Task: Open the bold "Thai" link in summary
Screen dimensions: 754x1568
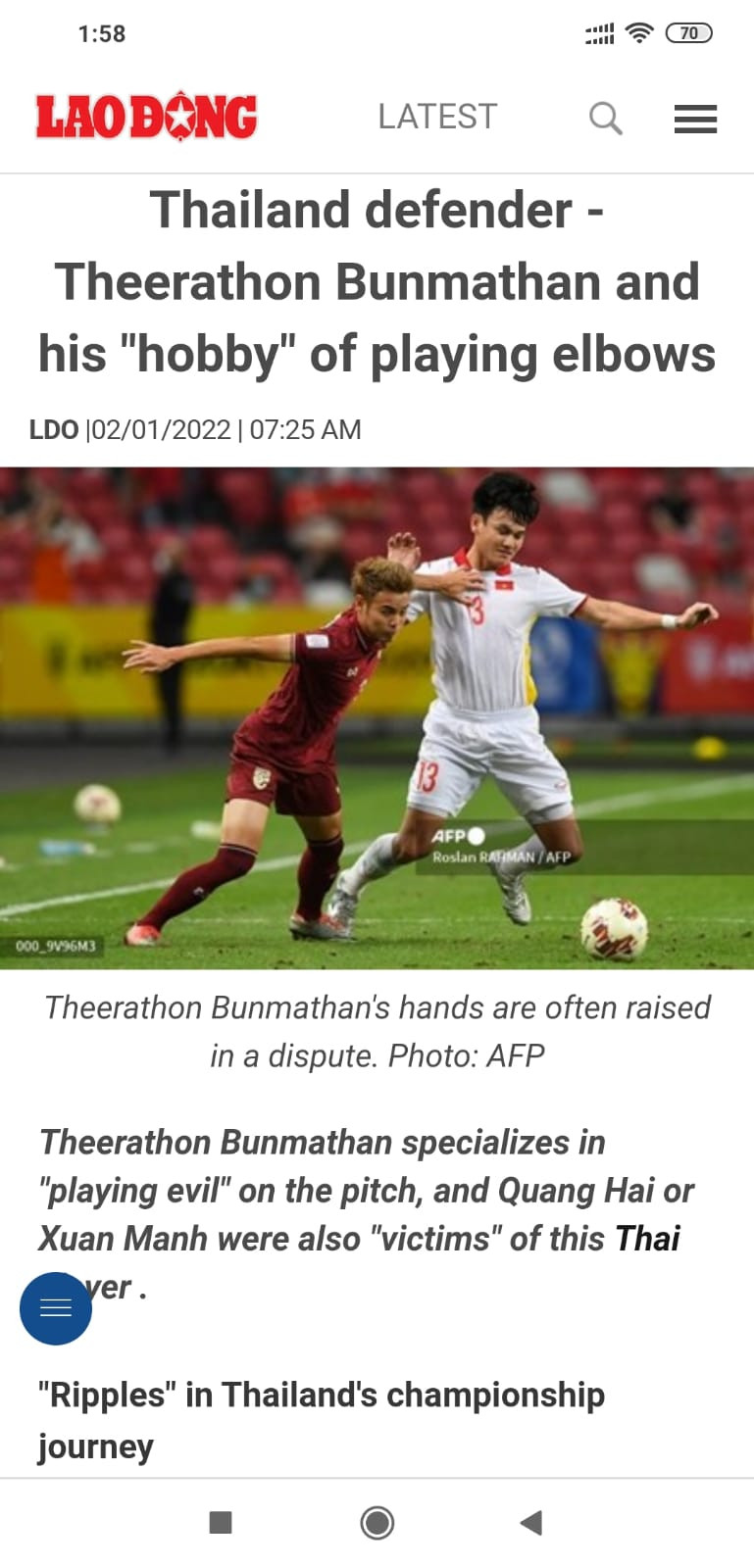Action: [x=647, y=1239]
